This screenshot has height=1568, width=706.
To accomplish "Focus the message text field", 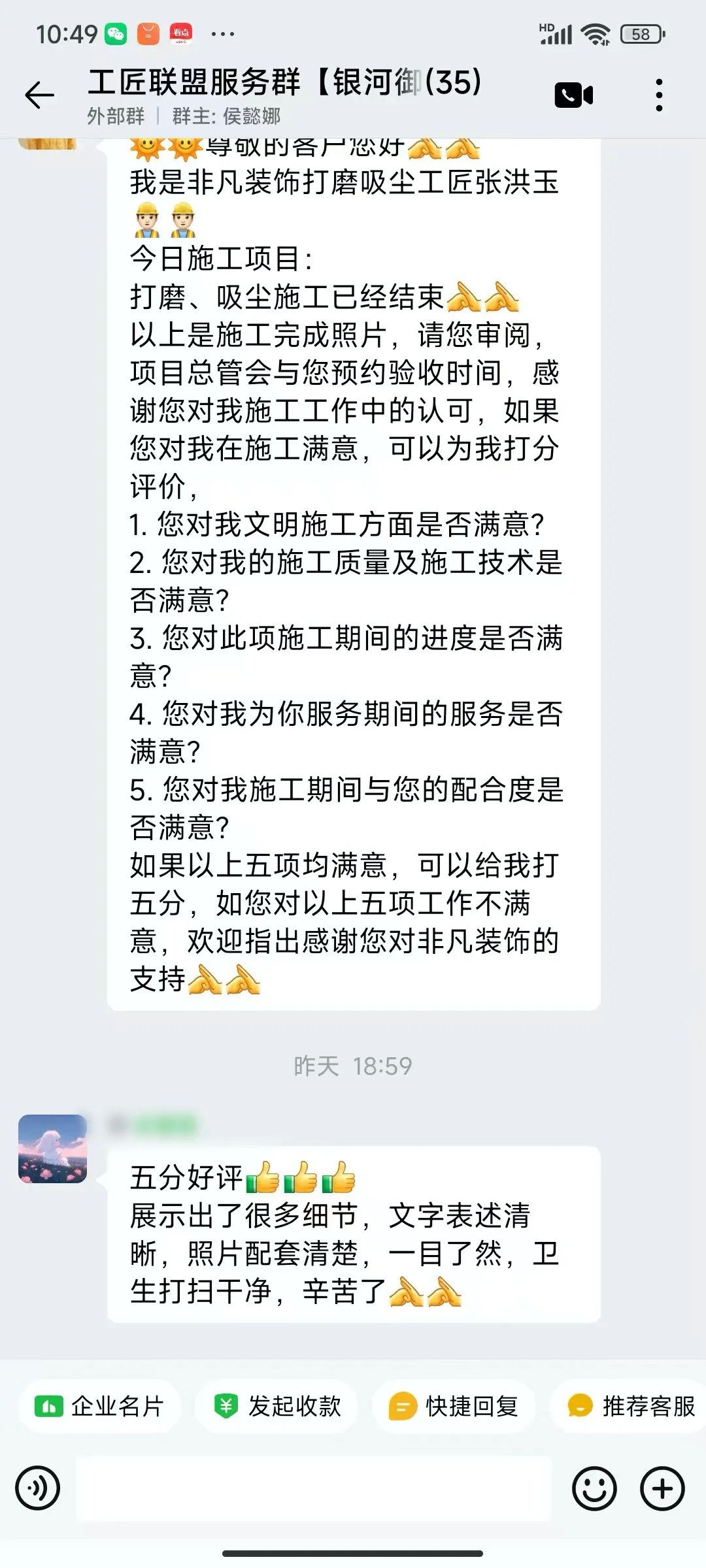I will pos(314,1489).
